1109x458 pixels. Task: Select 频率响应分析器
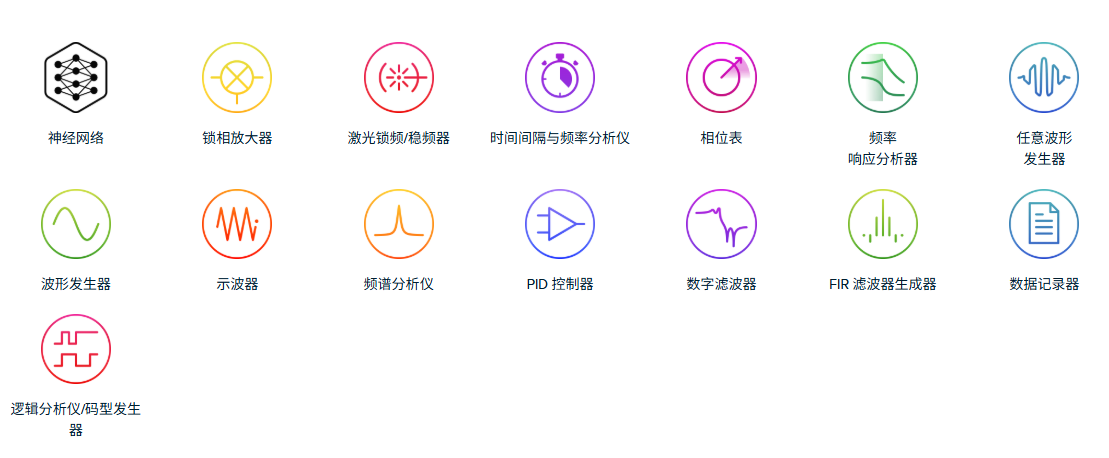[882, 77]
